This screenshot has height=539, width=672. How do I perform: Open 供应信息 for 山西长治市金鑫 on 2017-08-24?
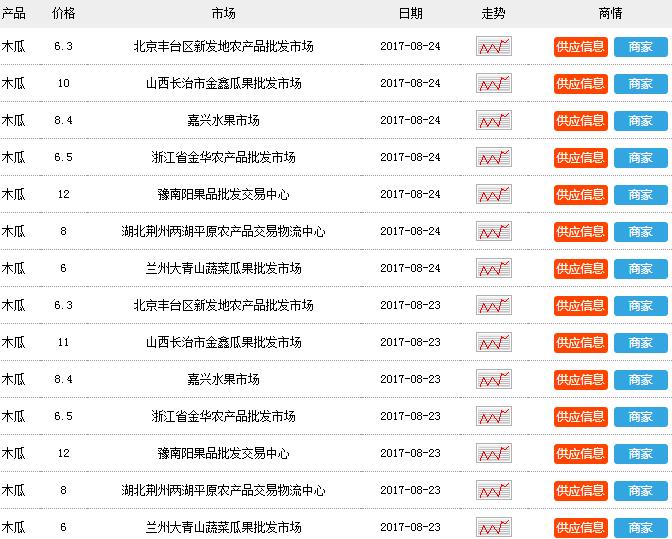coord(581,84)
